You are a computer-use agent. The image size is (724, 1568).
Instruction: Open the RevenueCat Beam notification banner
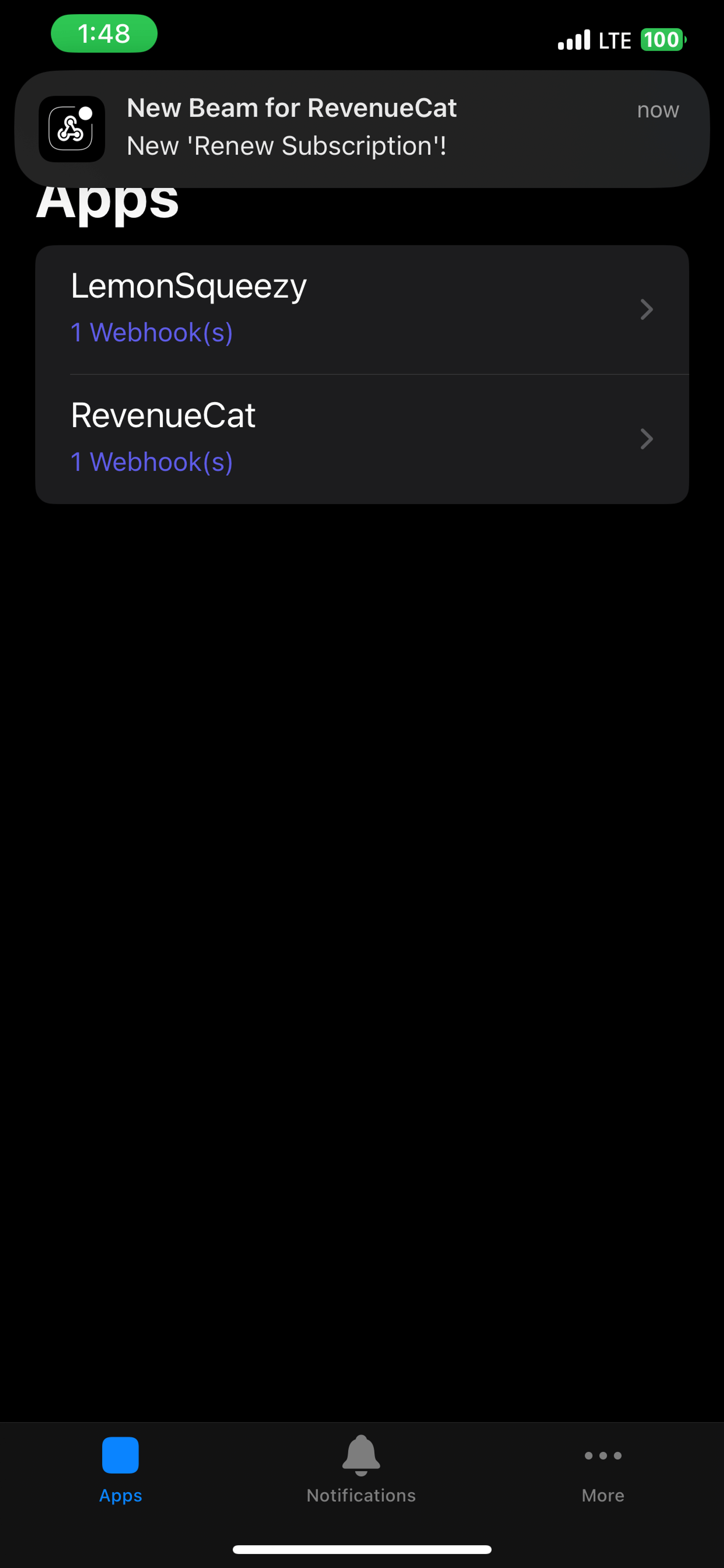tap(361, 129)
